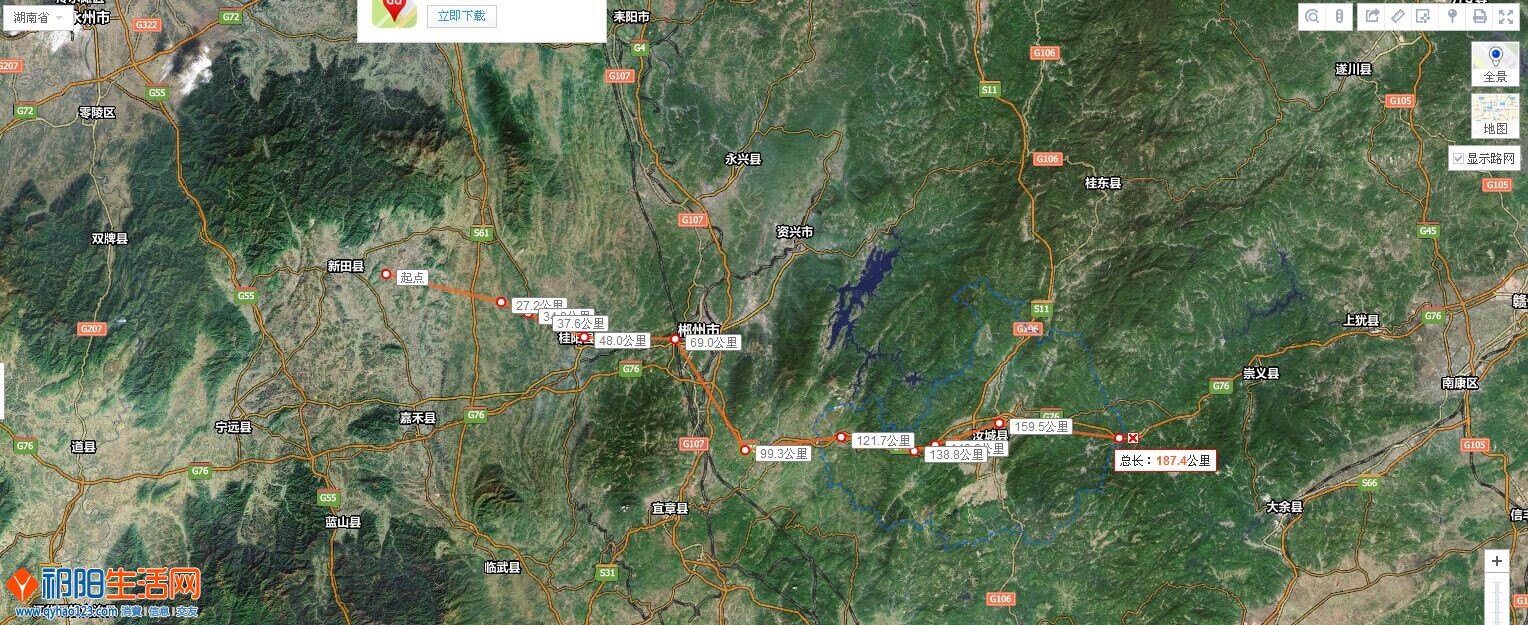Uncheck the 显示路网 road network checkbox
The width and height of the screenshot is (1528, 625).
[1458, 158]
